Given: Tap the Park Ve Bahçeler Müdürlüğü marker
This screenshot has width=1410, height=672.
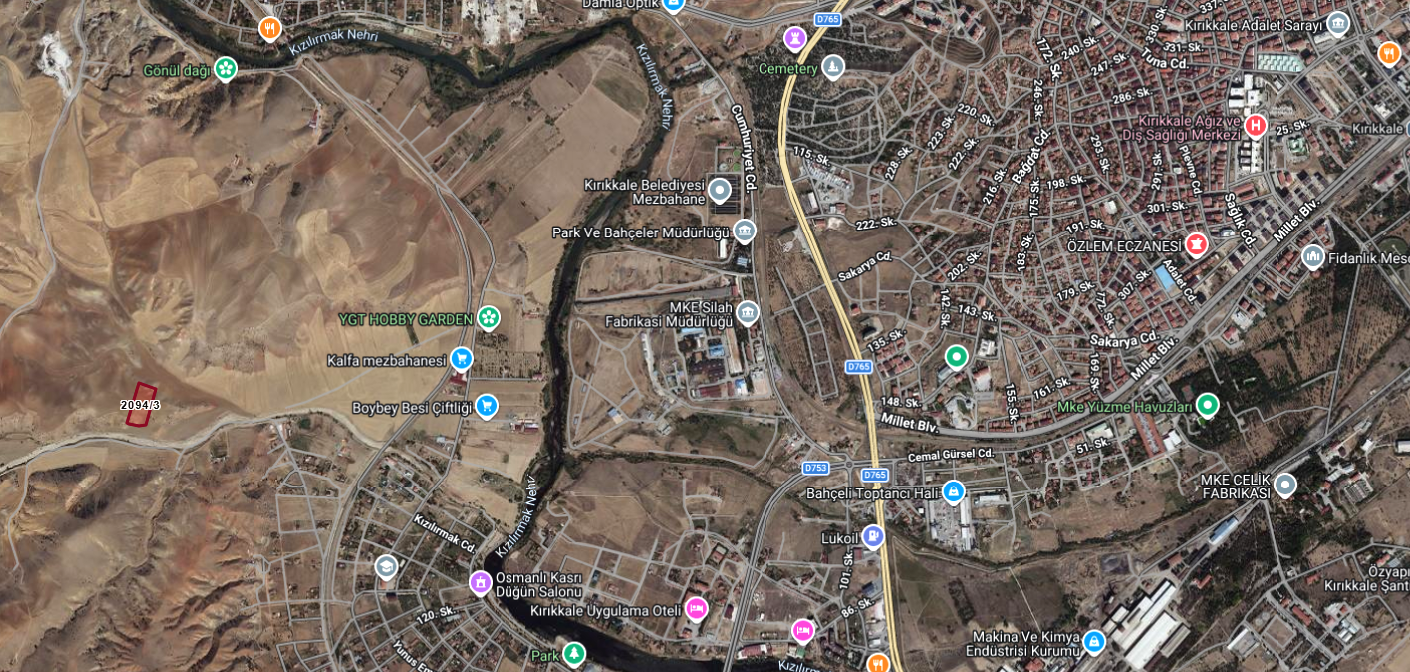Looking at the screenshot, I should (745, 232).
